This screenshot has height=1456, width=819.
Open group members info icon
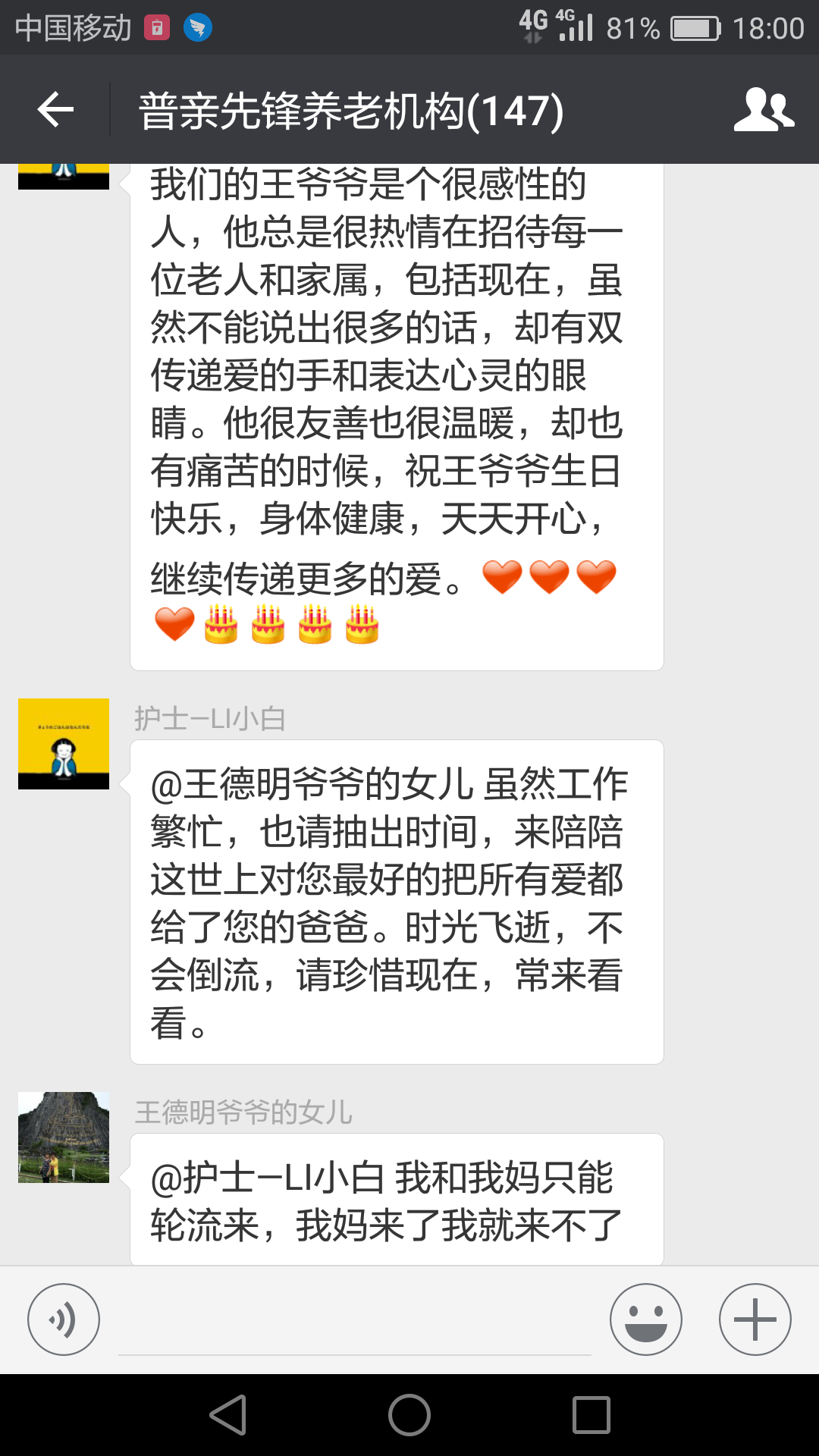[763, 110]
